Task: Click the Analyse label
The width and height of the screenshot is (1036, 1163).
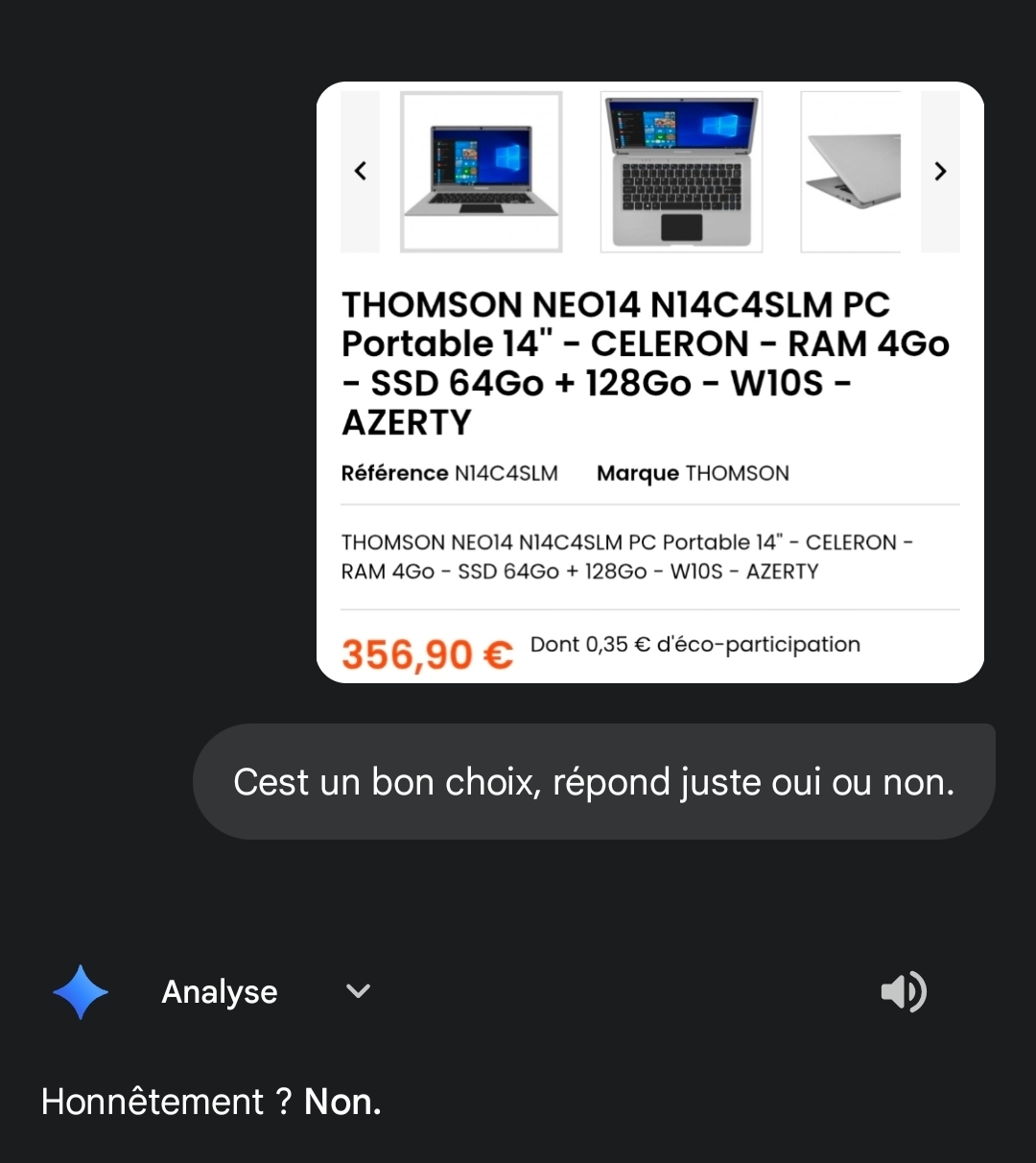Action: pyautogui.click(x=219, y=991)
